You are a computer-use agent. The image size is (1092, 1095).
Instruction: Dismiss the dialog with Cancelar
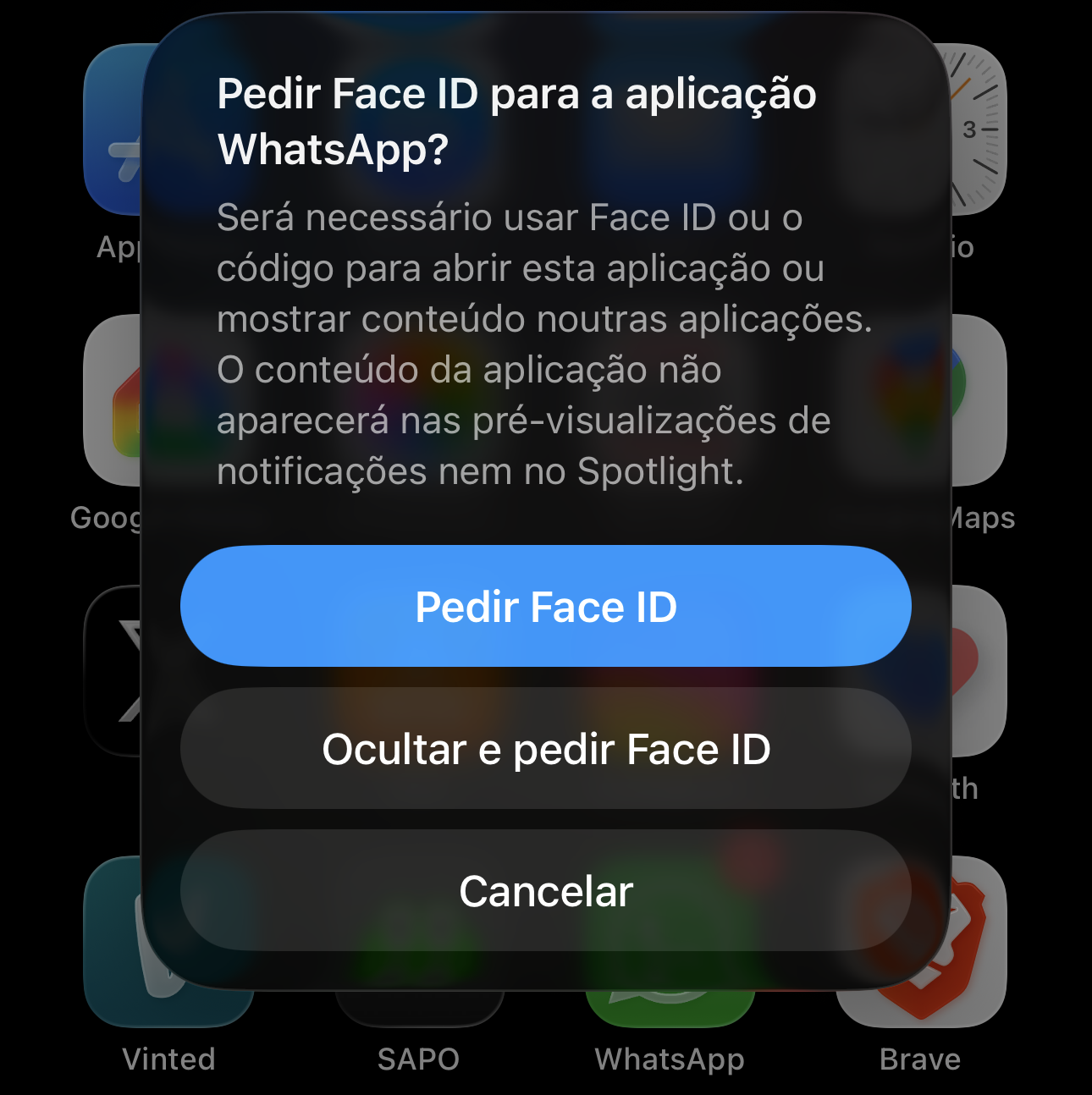(546, 891)
